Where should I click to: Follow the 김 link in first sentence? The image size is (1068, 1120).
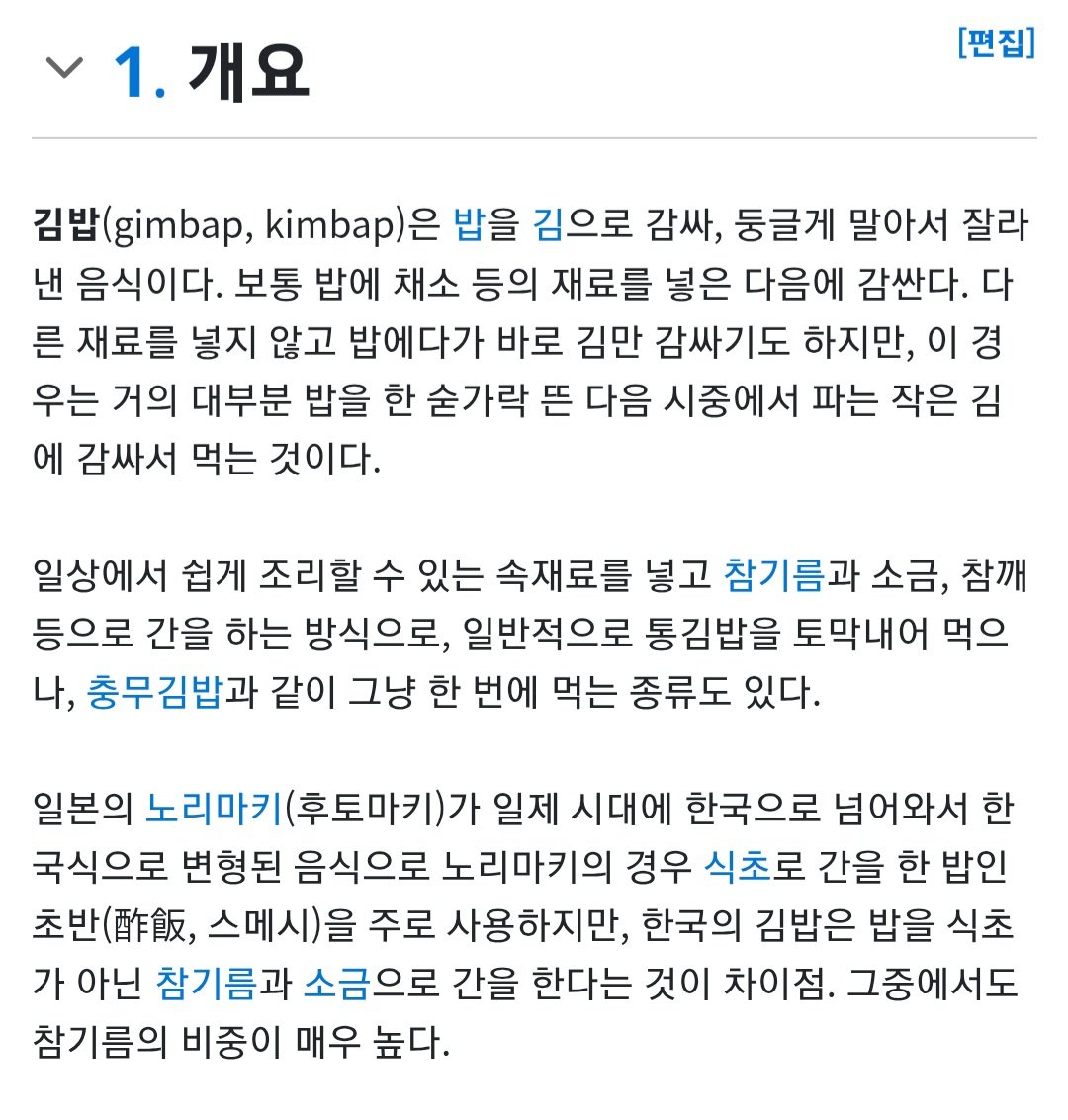[x=547, y=225]
